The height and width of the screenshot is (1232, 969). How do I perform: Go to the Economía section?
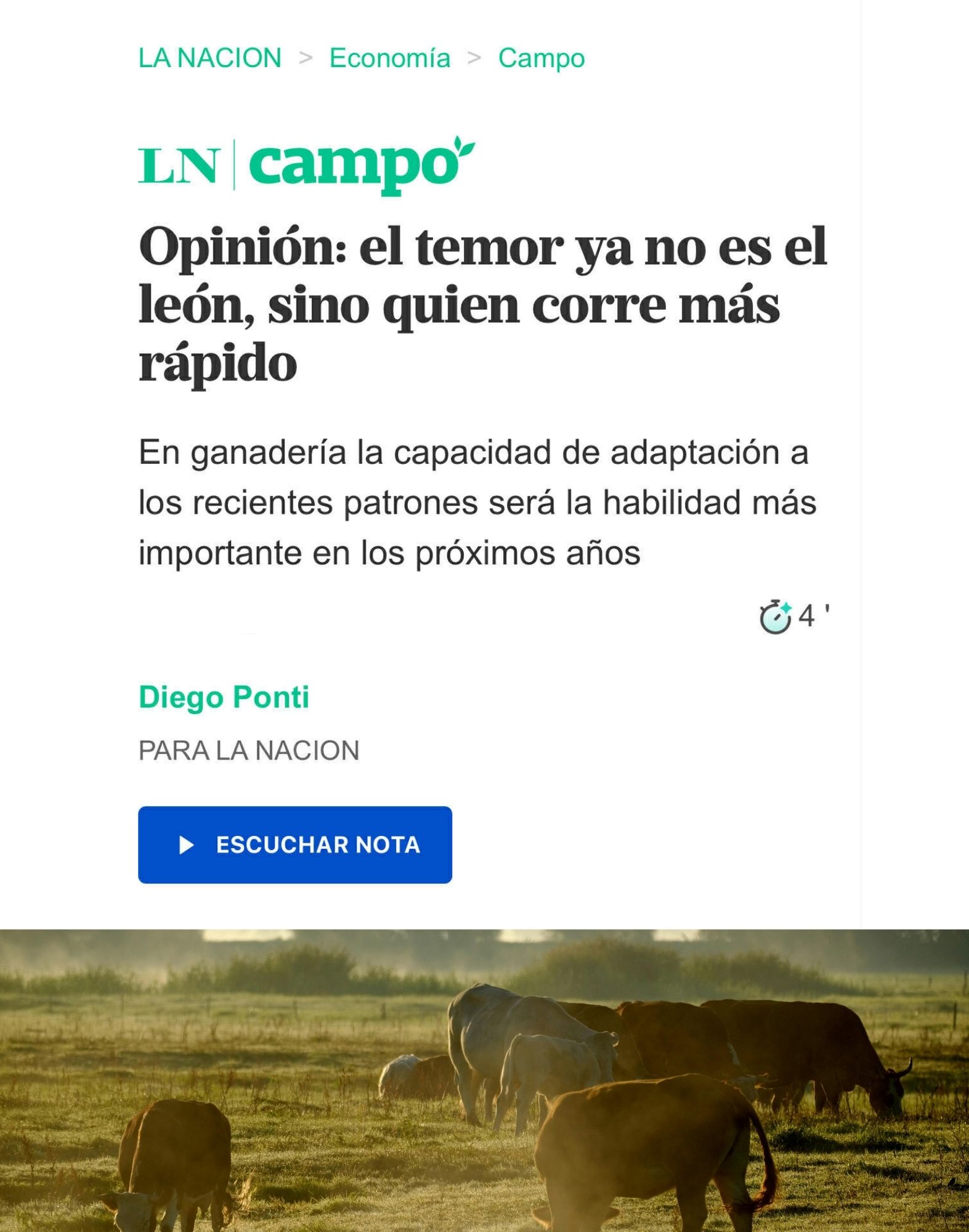pos(389,59)
